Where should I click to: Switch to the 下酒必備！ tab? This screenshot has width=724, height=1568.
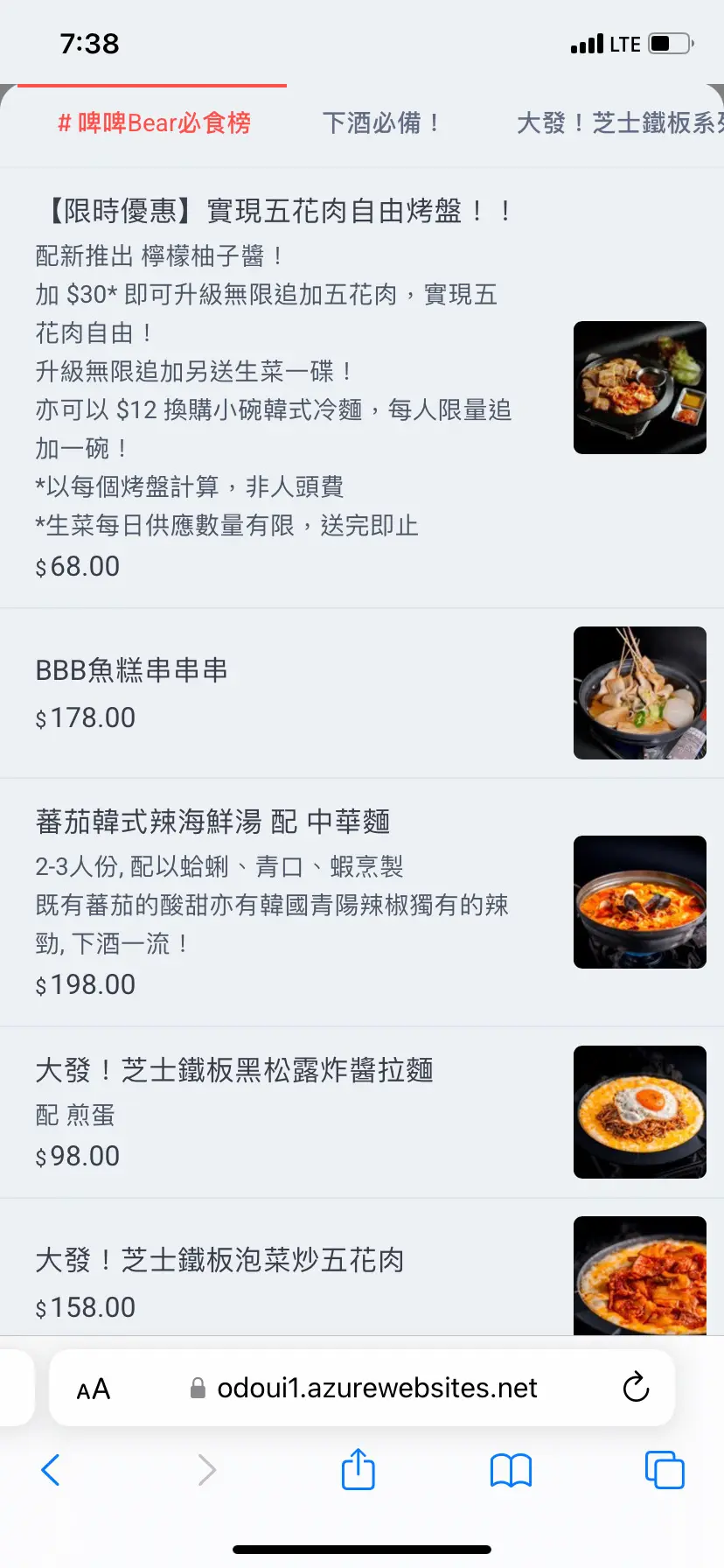click(381, 123)
